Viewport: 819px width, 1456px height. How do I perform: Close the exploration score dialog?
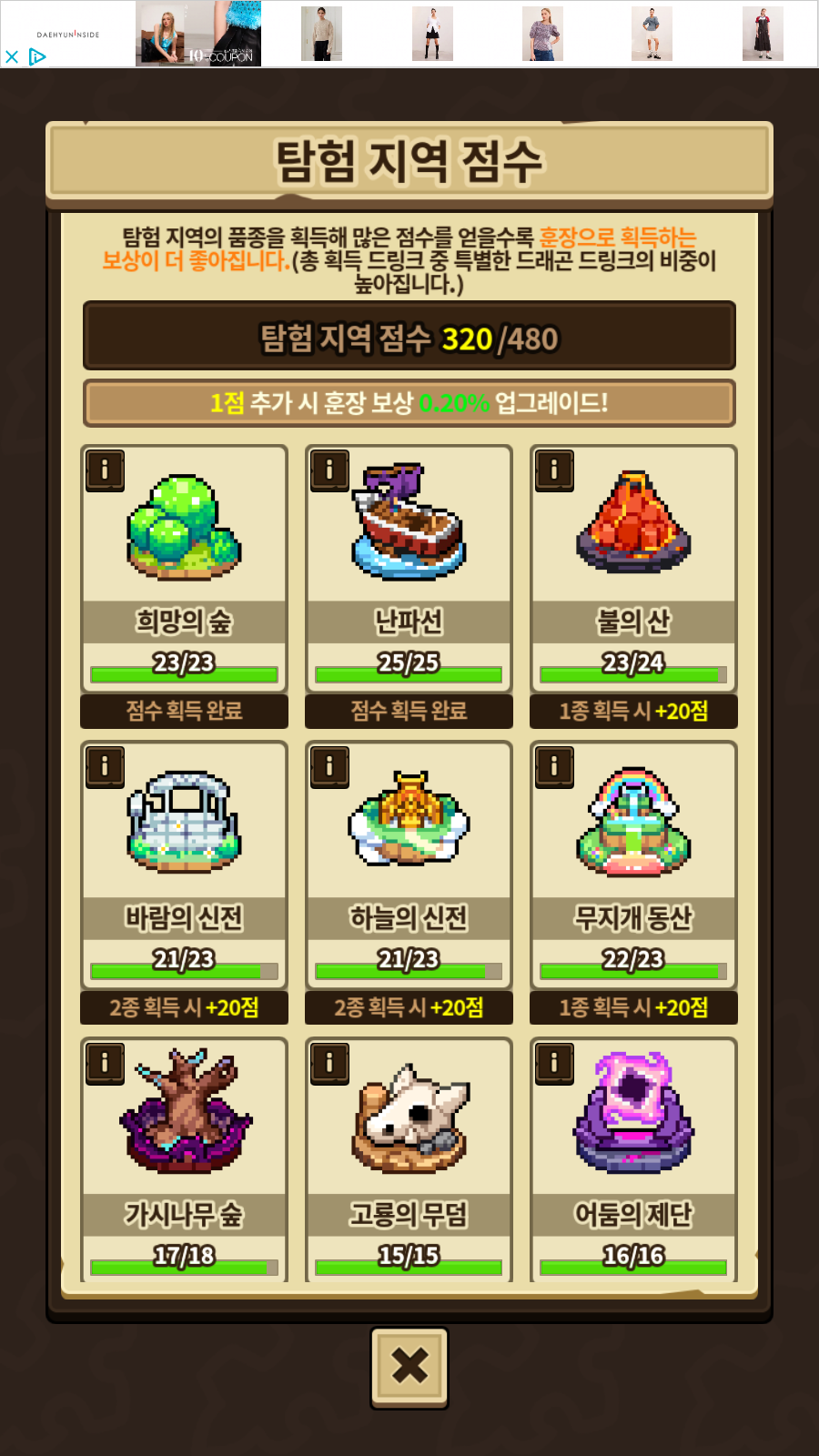[x=409, y=1367]
